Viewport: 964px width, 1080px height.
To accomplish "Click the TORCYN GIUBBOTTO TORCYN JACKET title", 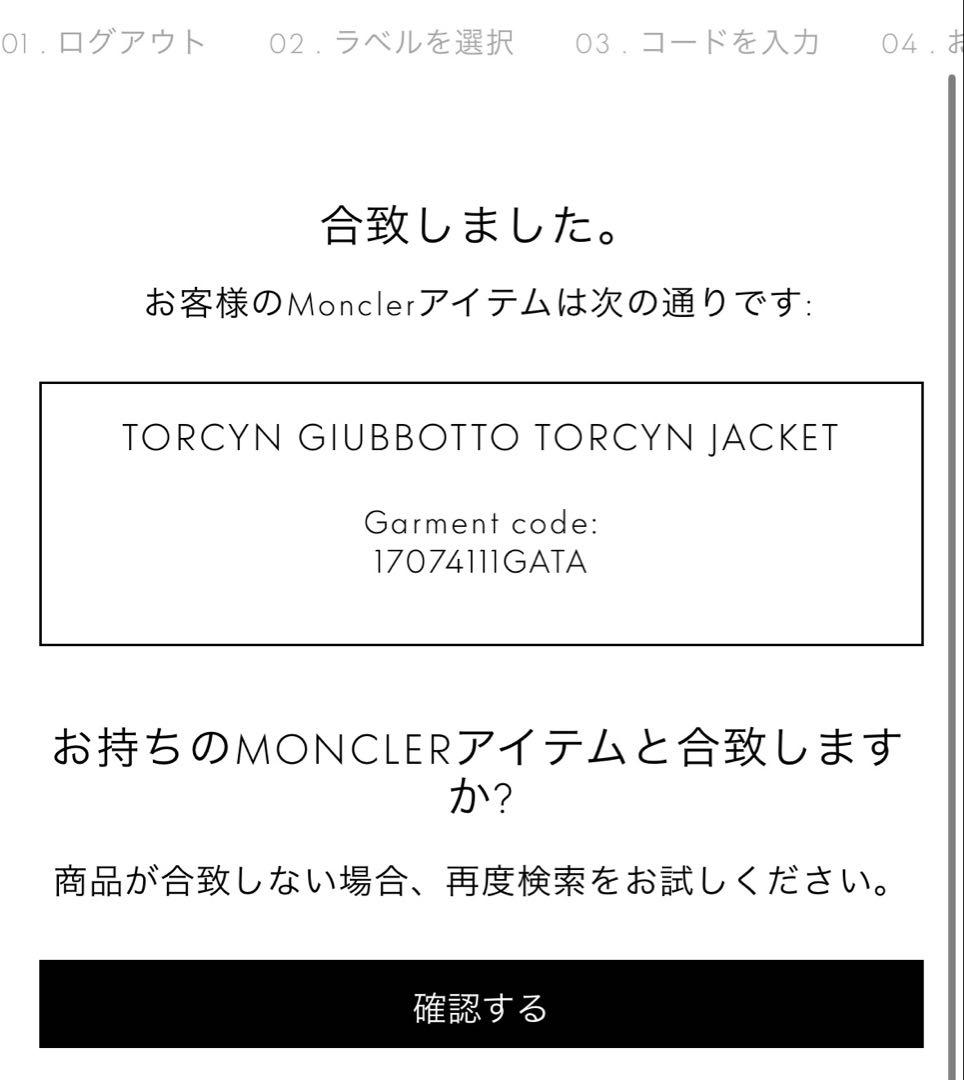I will tap(481, 437).
